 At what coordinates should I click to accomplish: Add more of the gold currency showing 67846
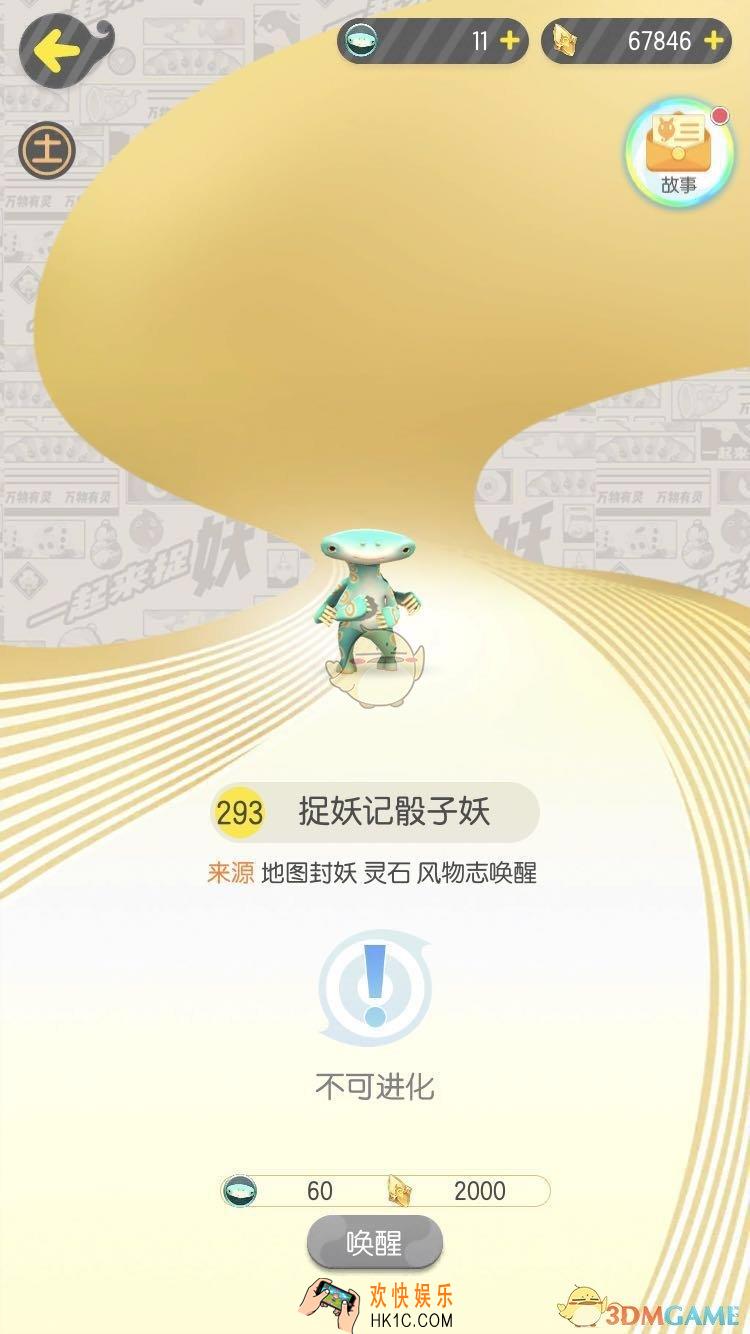coord(713,41)
